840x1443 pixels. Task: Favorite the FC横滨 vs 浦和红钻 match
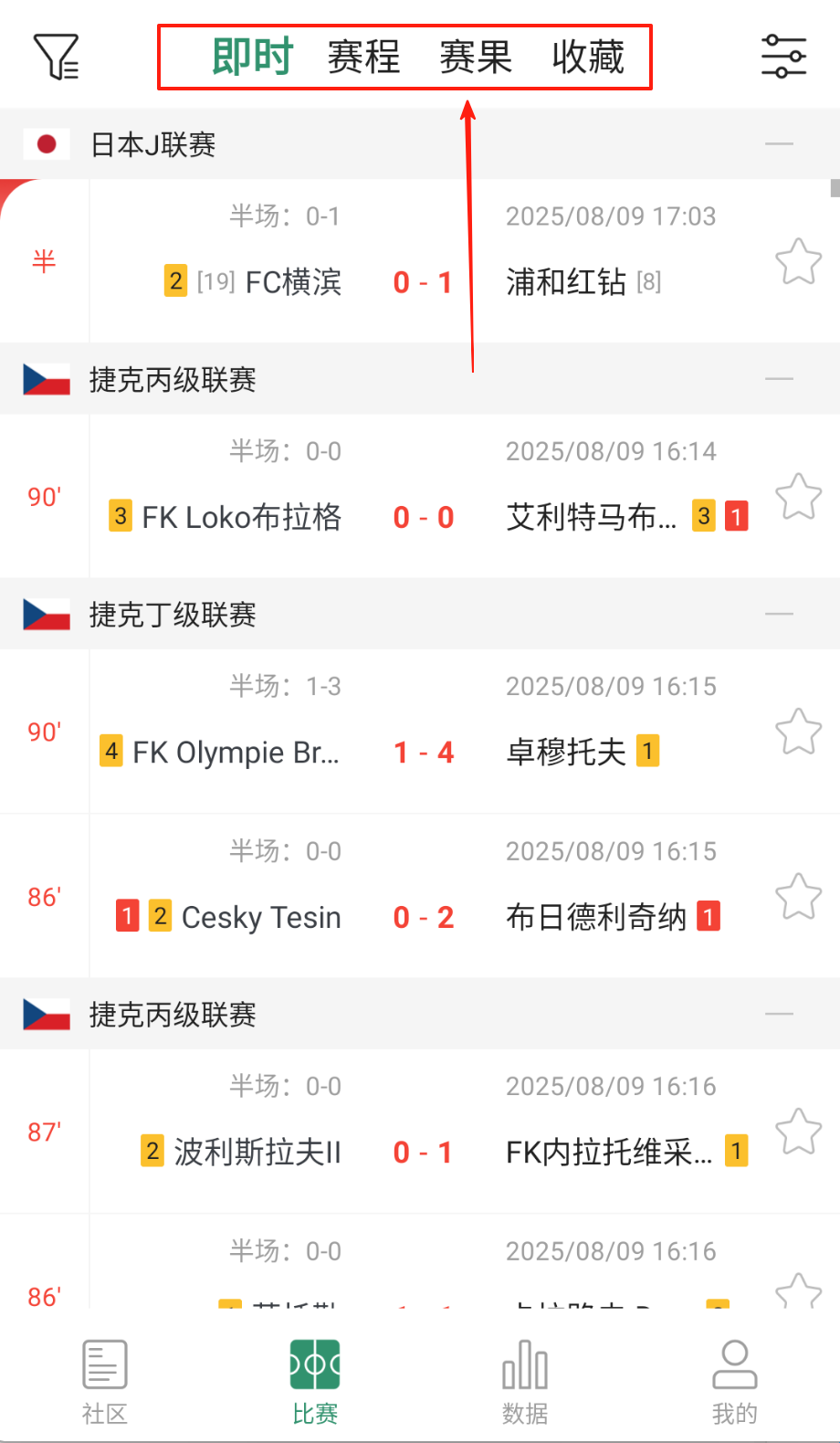(x=798, y=261)
